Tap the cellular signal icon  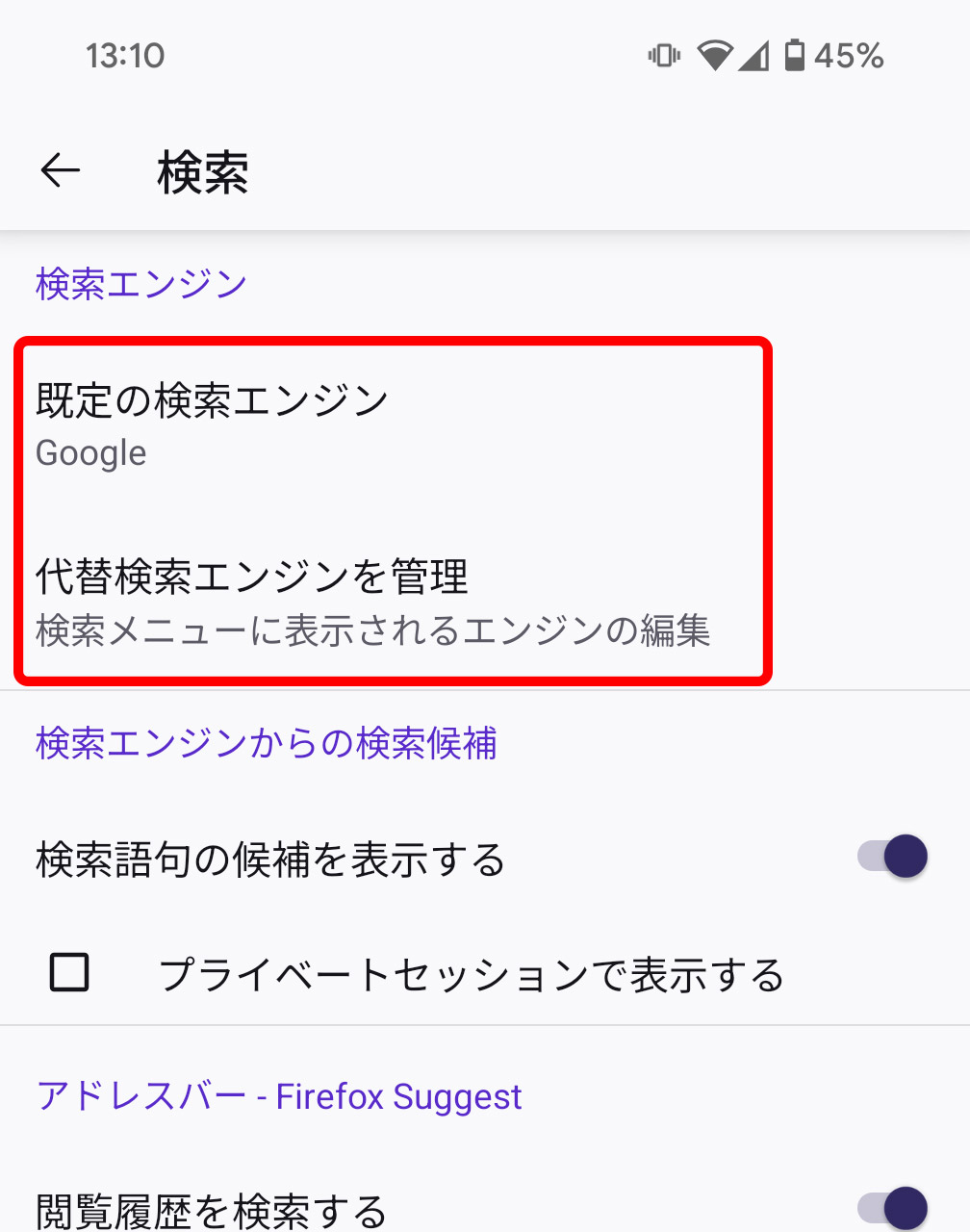tap(758, 56)
